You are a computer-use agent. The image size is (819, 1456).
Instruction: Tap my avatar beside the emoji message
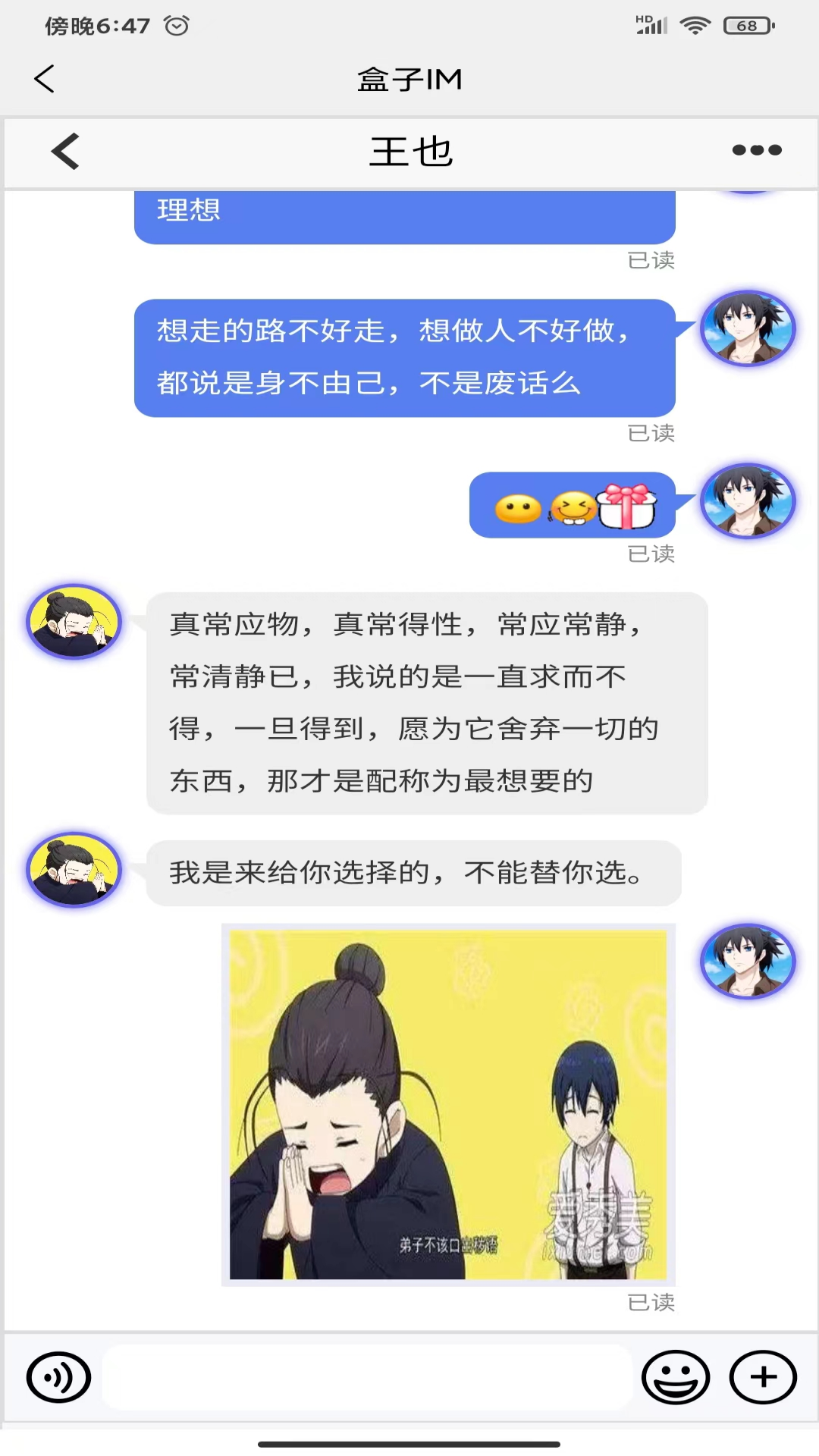tap(748, 501)
